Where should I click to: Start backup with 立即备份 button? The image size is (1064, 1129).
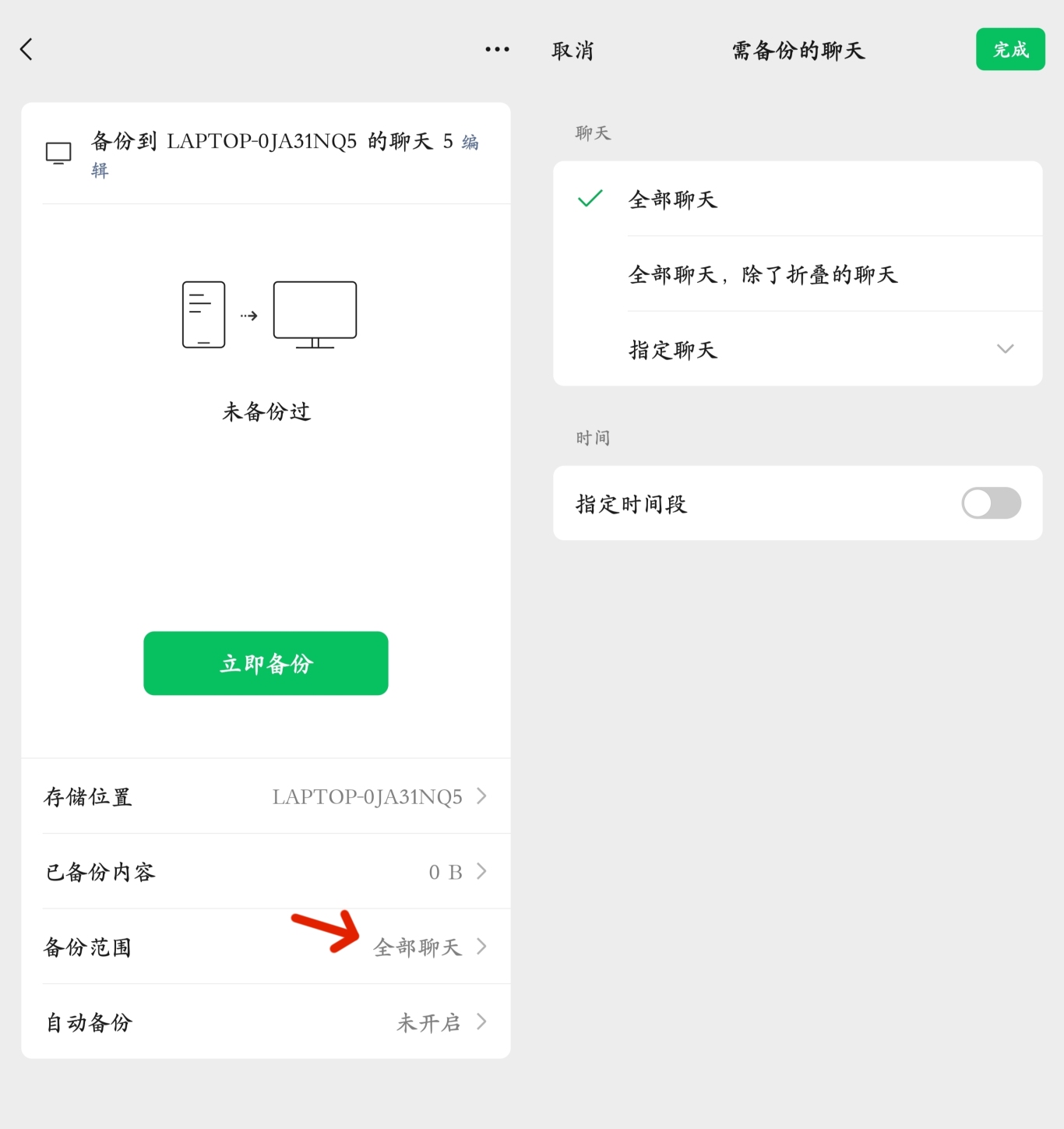(266, 663)
